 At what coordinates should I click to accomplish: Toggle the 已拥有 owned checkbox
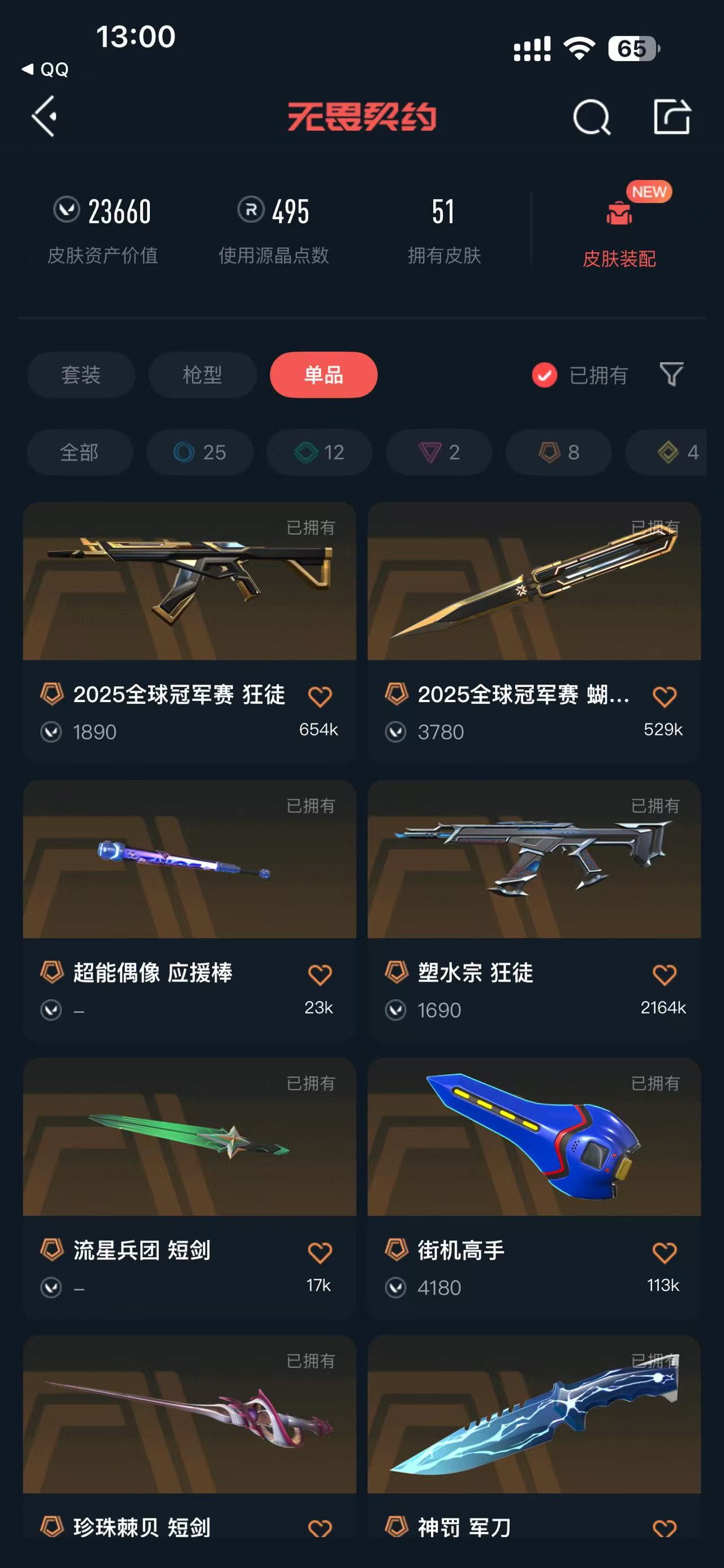point(544,375)
